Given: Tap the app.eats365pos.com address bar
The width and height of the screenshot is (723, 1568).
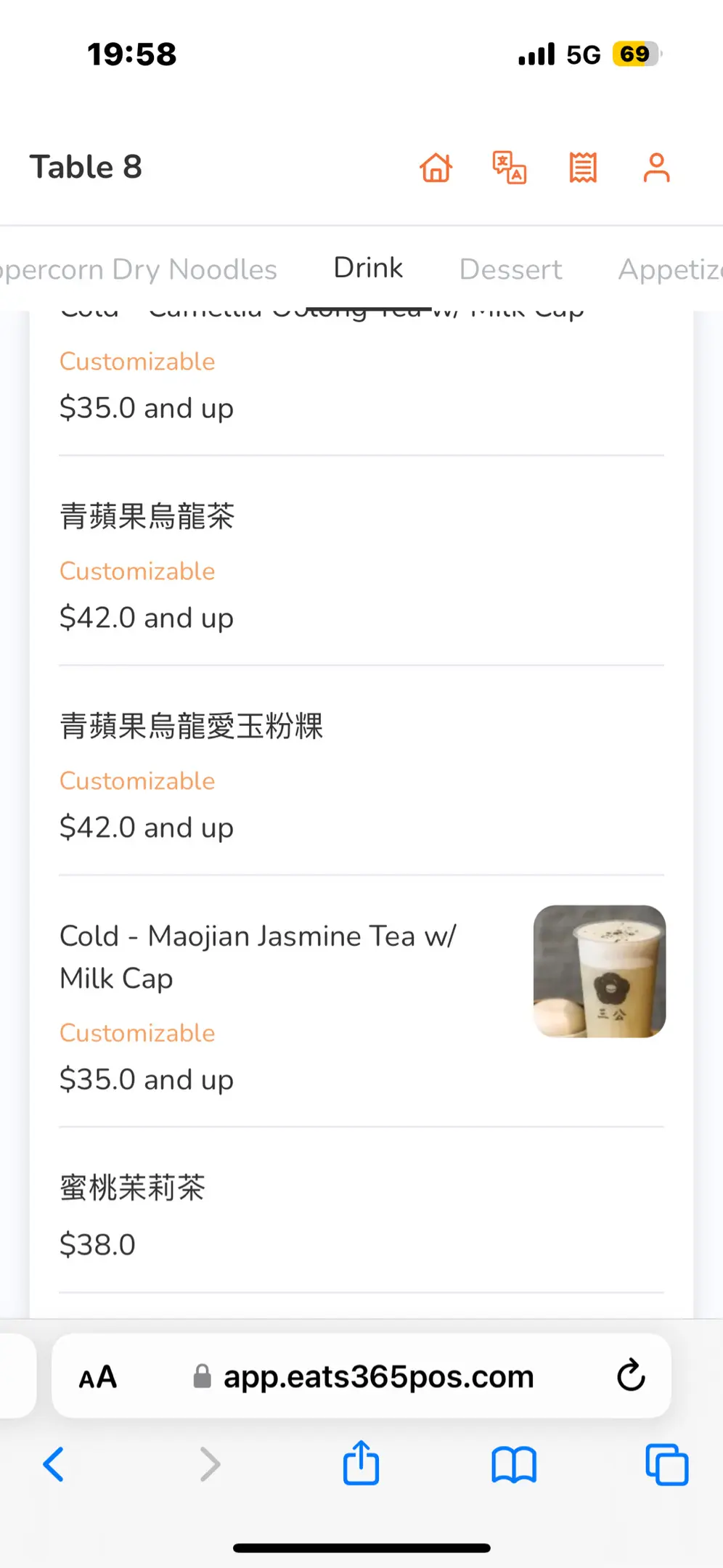Looking at the screenshot, I should point(377,1376).
